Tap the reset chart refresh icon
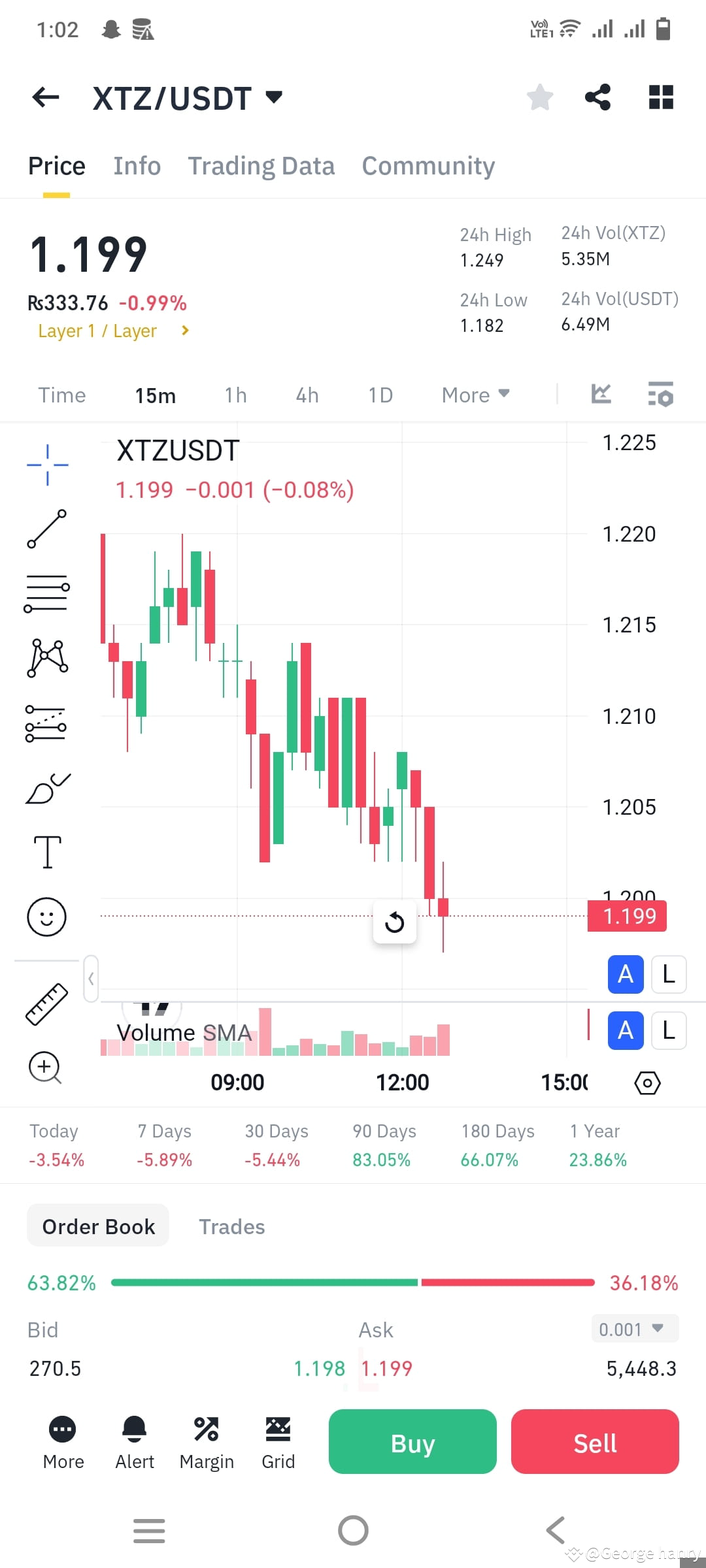This screenshot has width=706, height=1568. pyautogui.click(x=395, y=922)
